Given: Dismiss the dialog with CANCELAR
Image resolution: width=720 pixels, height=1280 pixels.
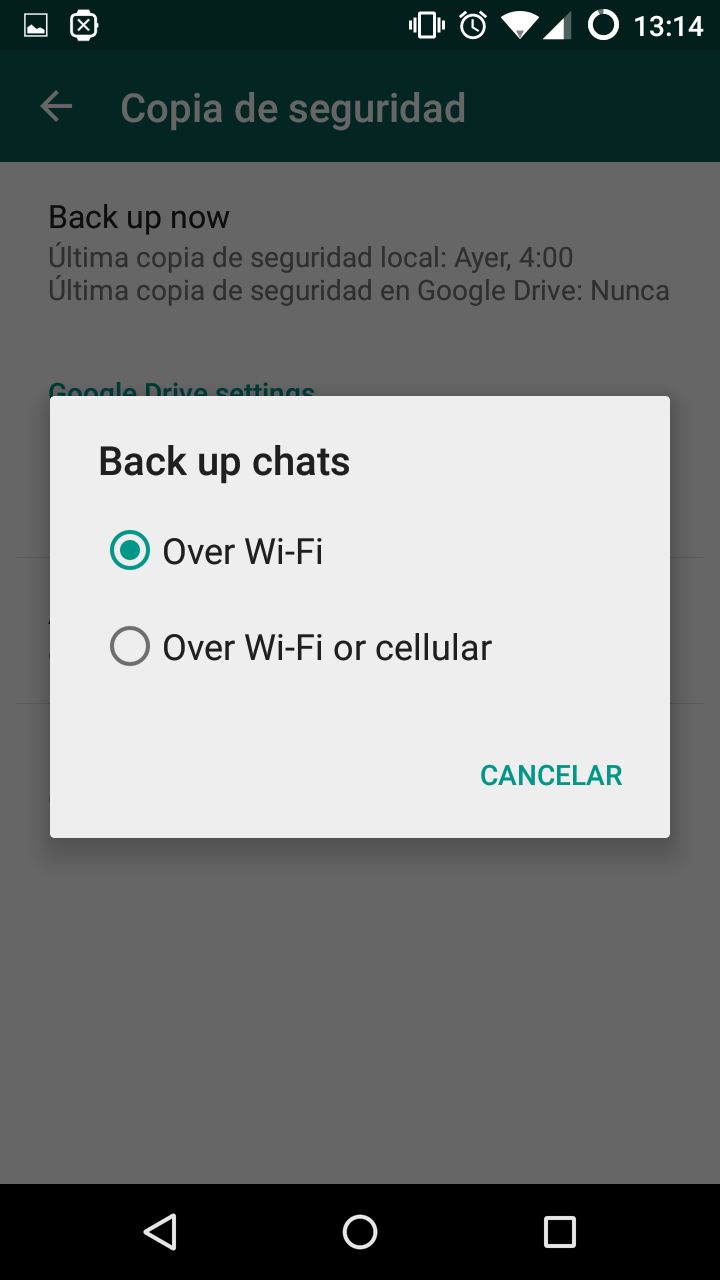Looking at the screenshot, I should pyautogui.click(x=551, y=775).
